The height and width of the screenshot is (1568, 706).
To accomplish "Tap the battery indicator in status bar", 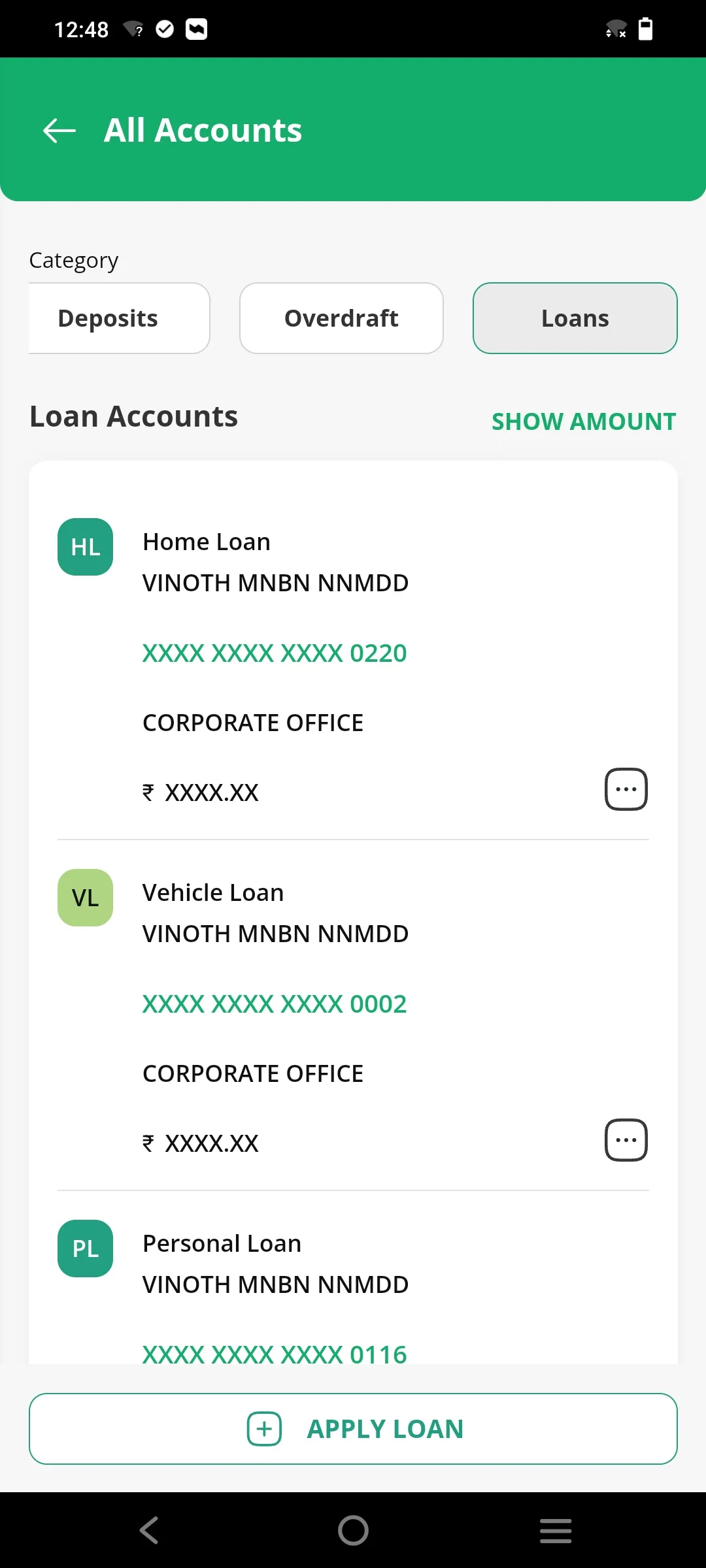I will click(647, 28).
